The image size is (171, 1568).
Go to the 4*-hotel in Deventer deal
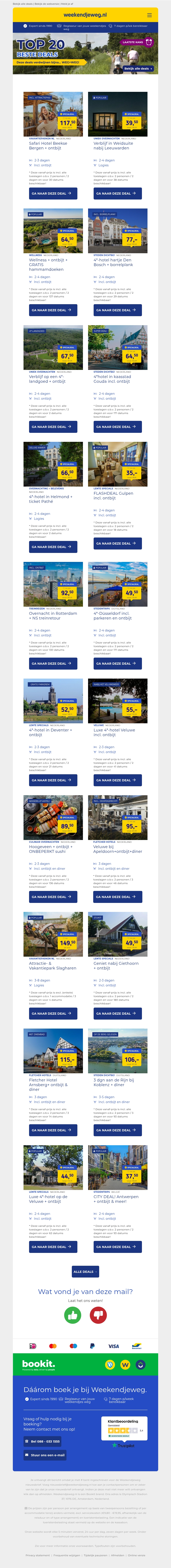tap(53, 780)
